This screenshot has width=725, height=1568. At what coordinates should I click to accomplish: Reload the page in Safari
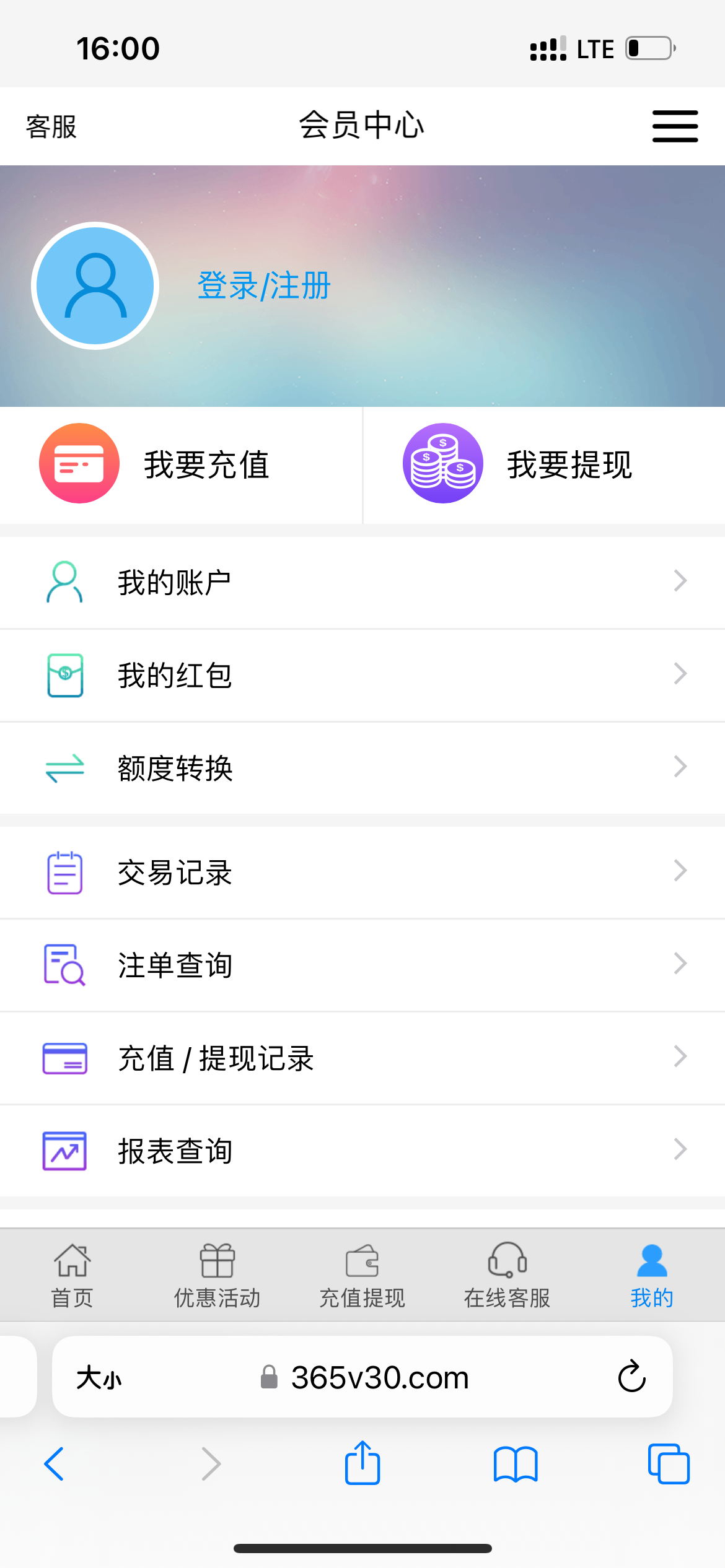(x=631, y=1377)
